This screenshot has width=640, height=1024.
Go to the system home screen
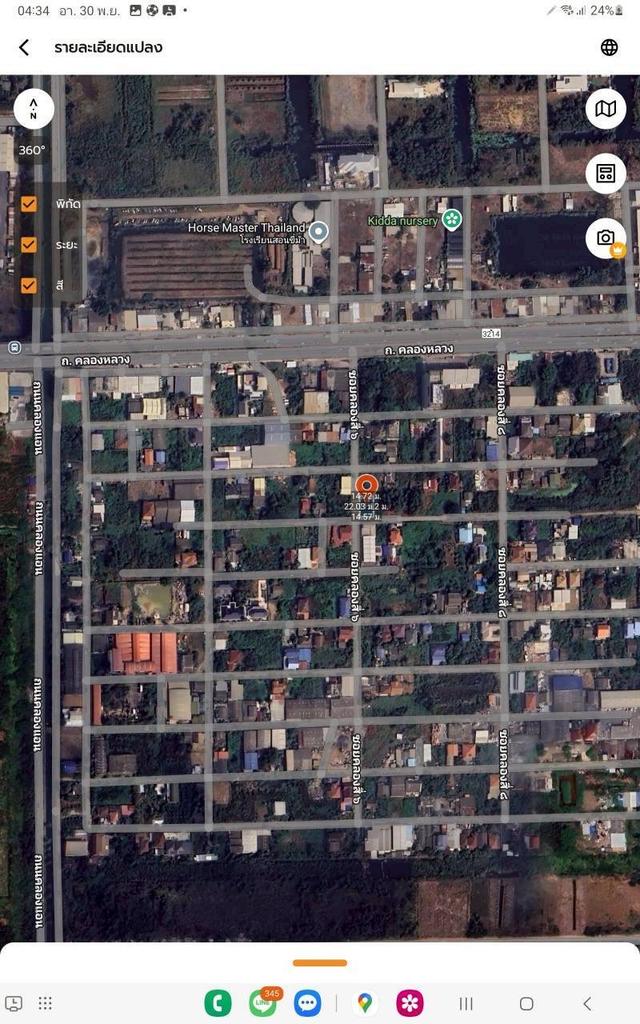click(x=526, y=1003)
